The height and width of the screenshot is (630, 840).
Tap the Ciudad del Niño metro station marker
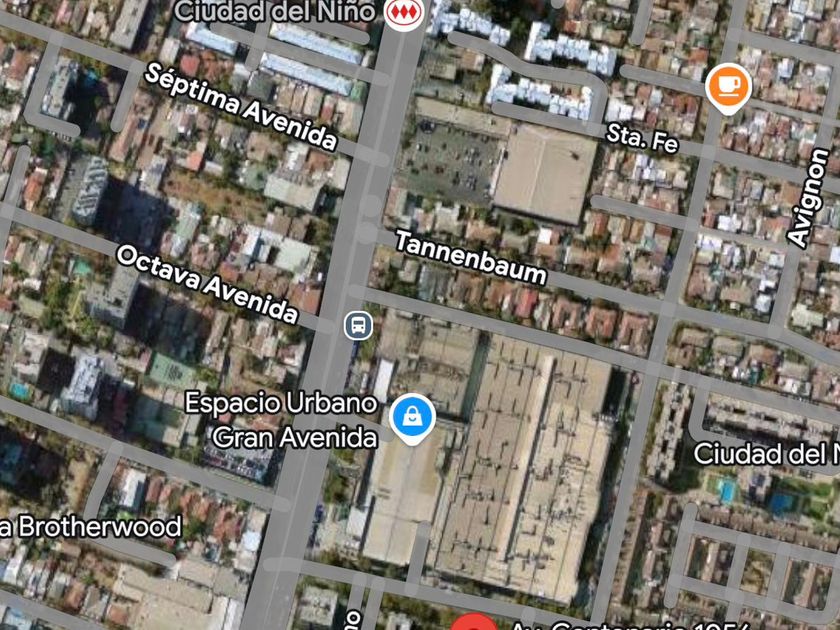(404, 12)
